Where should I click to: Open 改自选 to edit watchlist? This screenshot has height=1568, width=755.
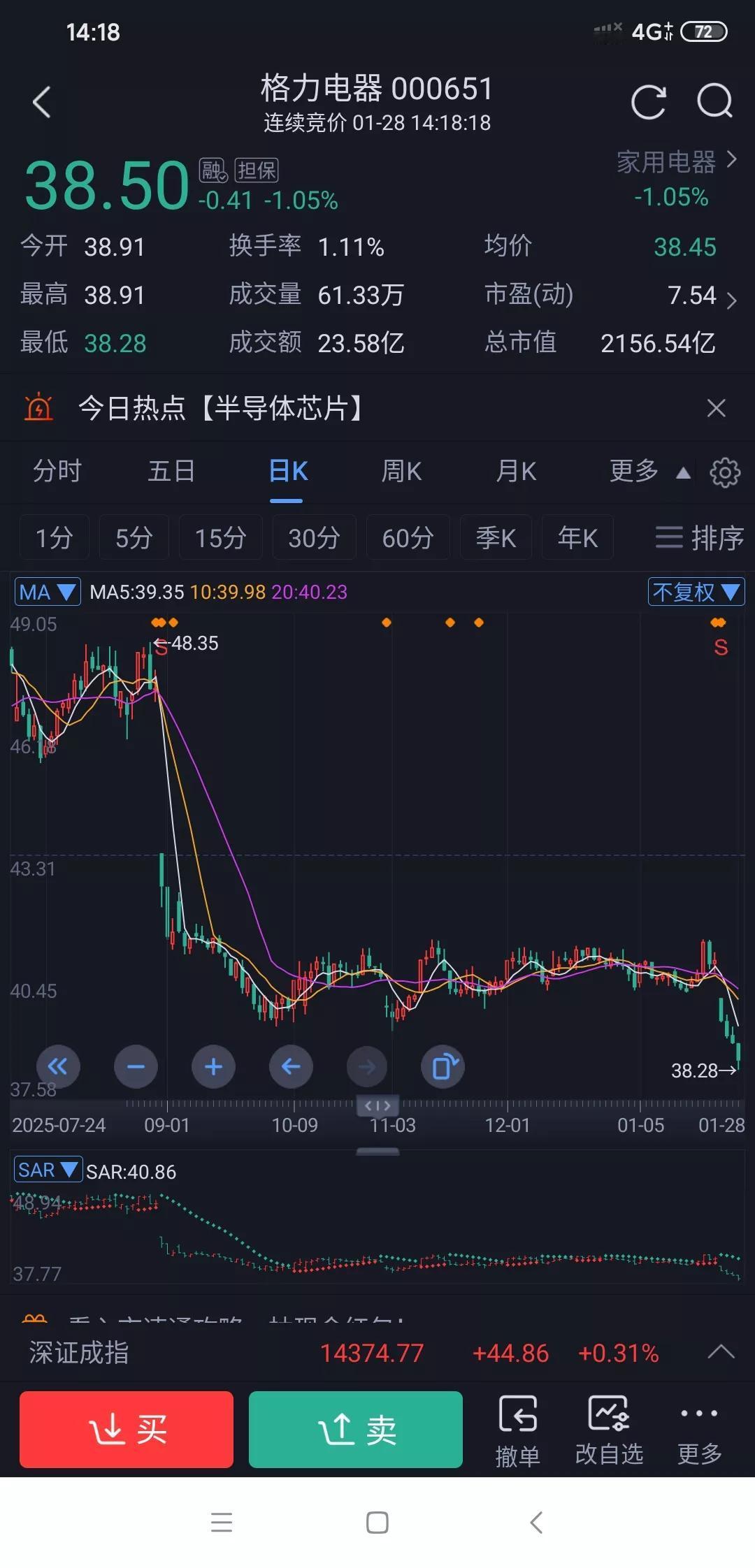pos(610,1429)
